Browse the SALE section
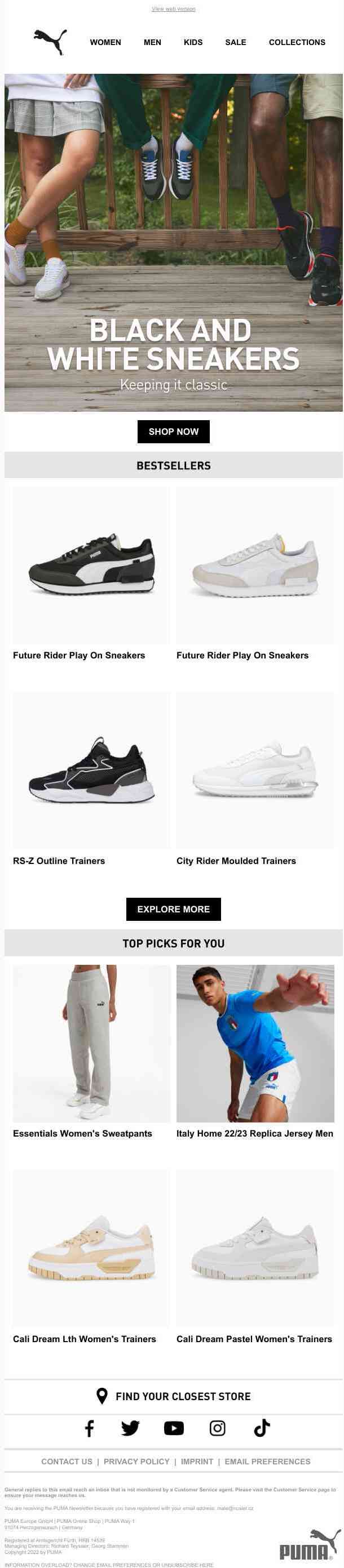 235,42
